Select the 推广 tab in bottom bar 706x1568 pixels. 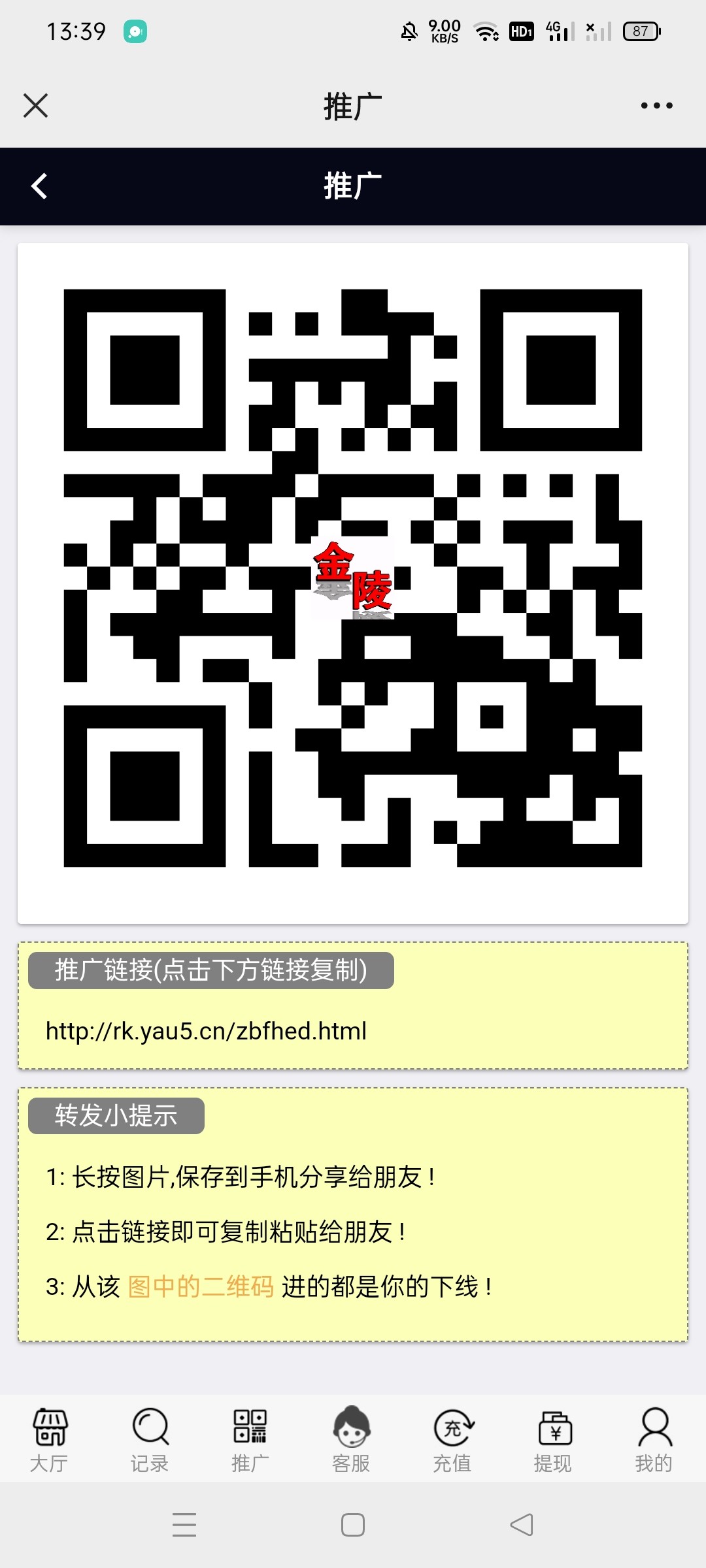(x=250, y=1439)
